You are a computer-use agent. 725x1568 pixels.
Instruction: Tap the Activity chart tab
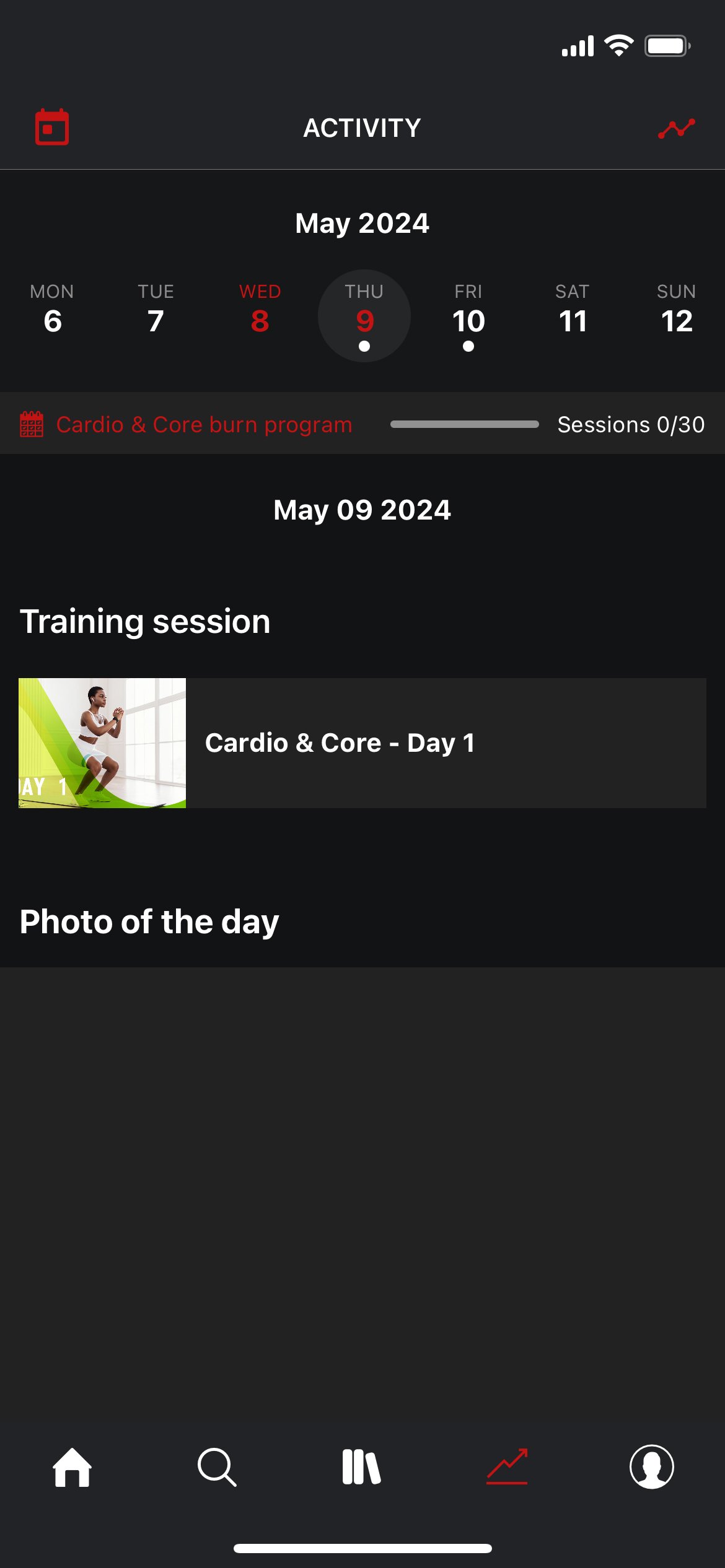(x=507, y=1466)
